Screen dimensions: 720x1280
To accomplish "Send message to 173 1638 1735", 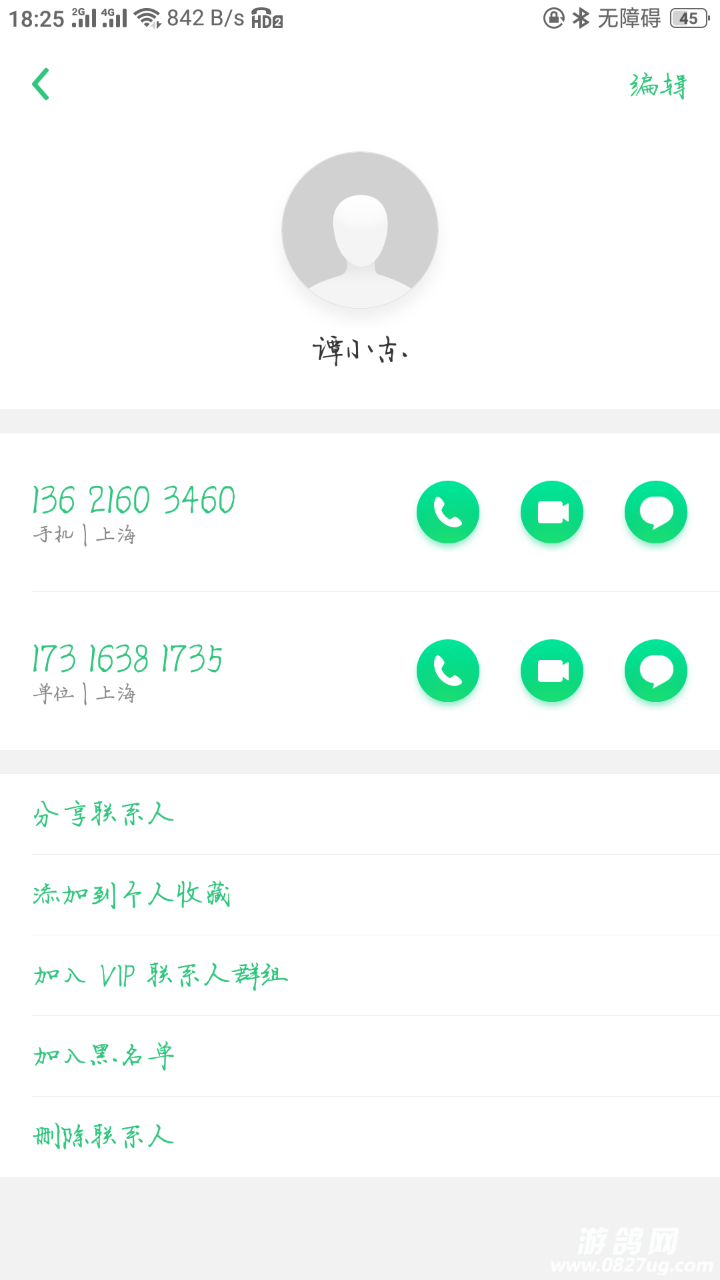I will coord(656,670).
